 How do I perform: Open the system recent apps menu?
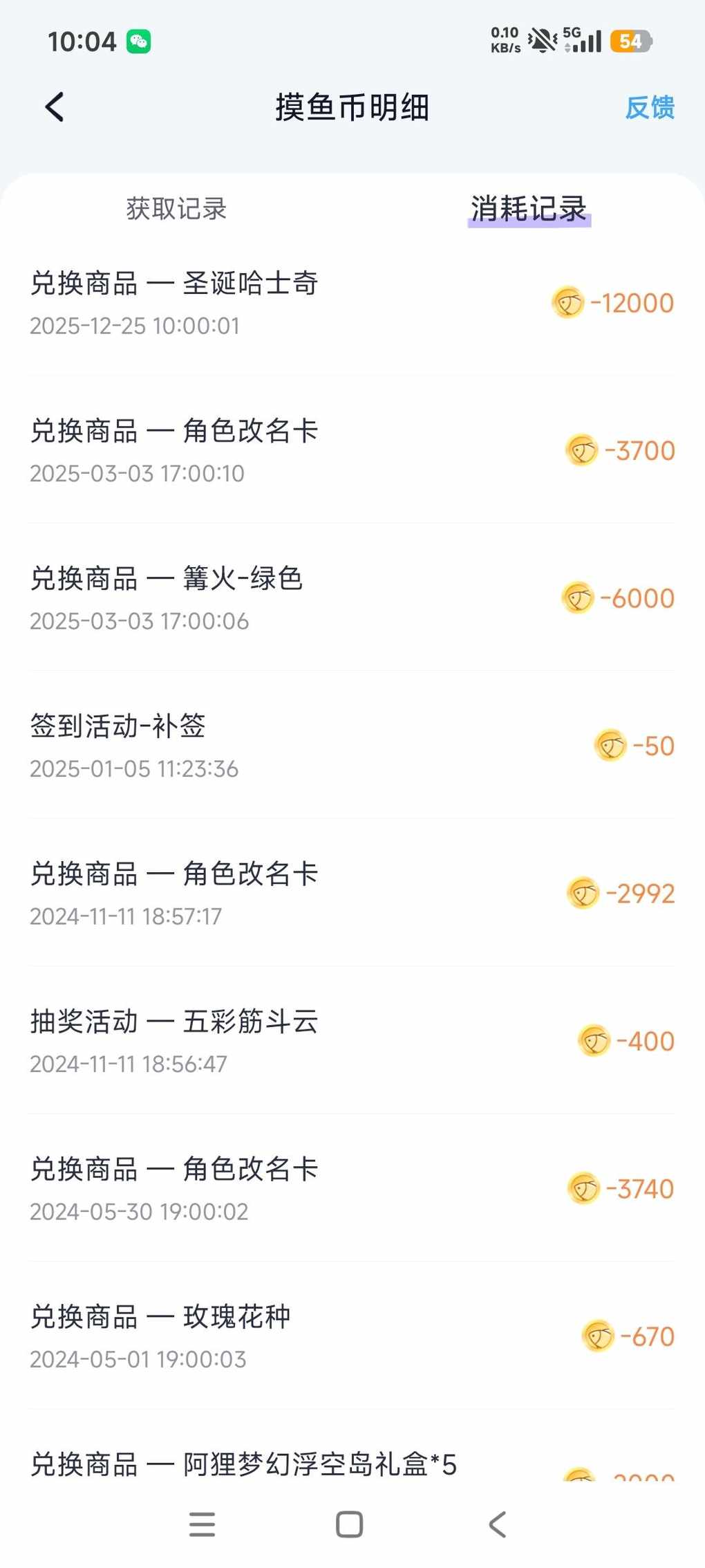tap(202, 1524)
